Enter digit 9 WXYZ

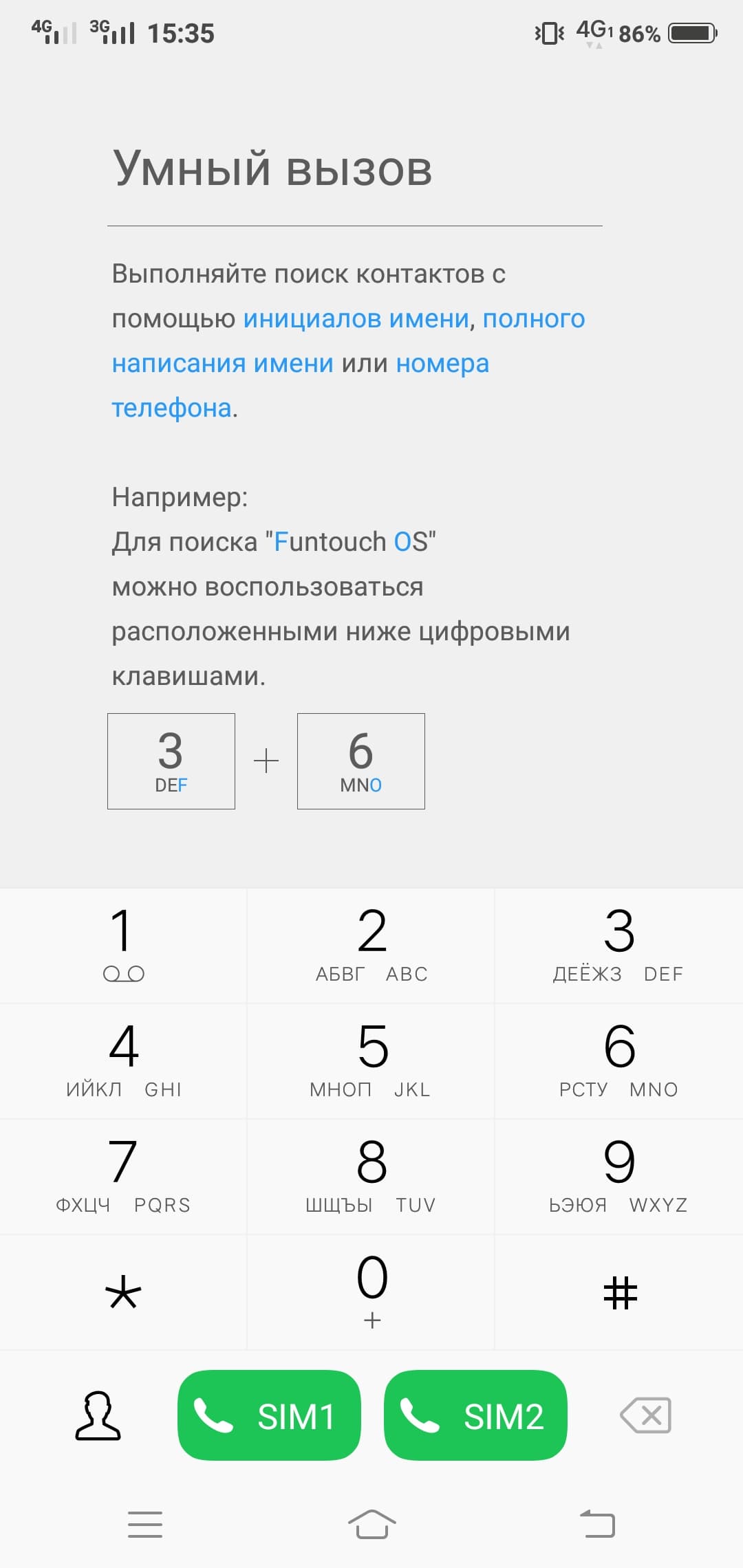tap(618, 1176)
